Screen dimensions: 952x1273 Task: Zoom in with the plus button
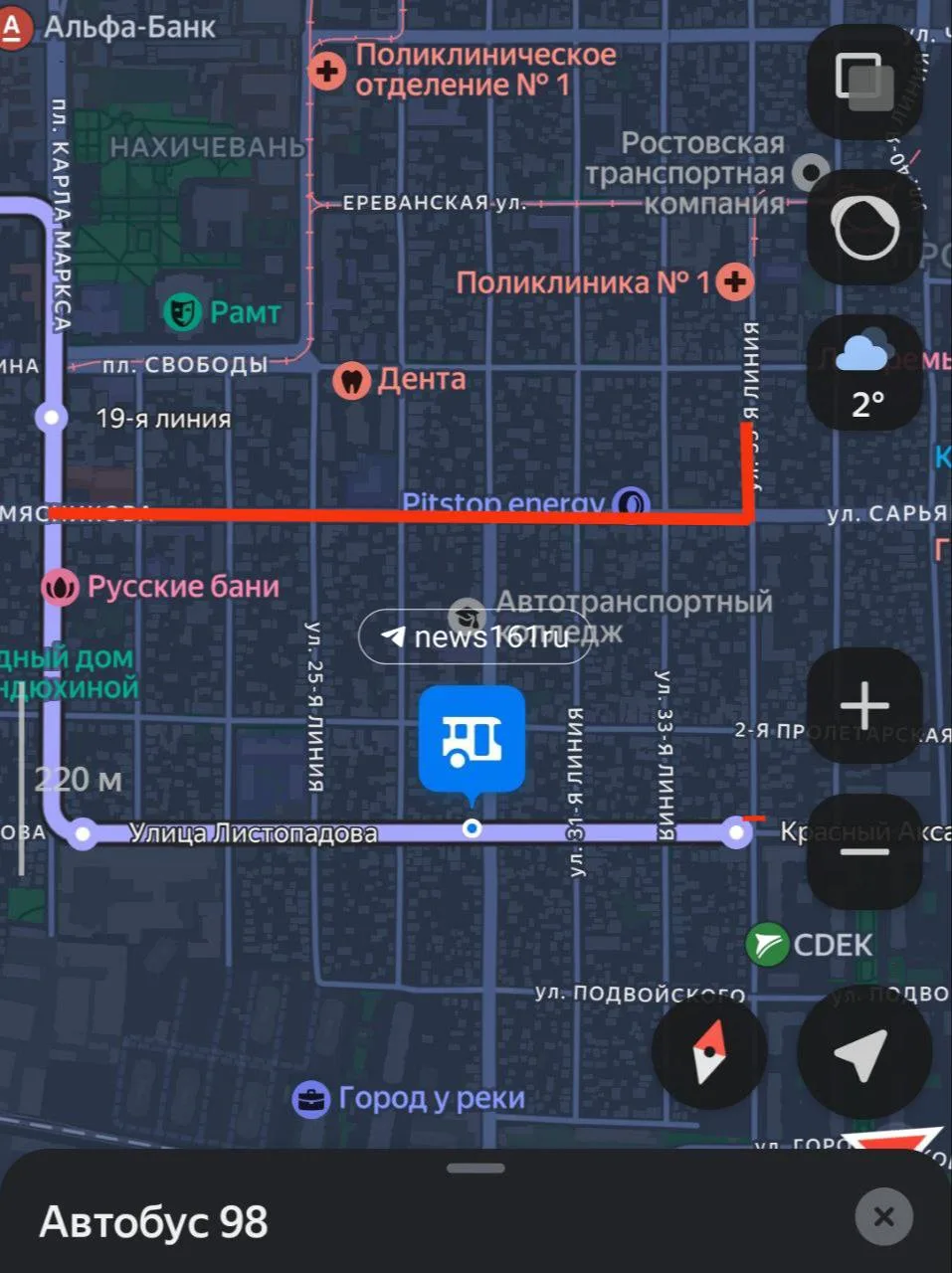863,706
